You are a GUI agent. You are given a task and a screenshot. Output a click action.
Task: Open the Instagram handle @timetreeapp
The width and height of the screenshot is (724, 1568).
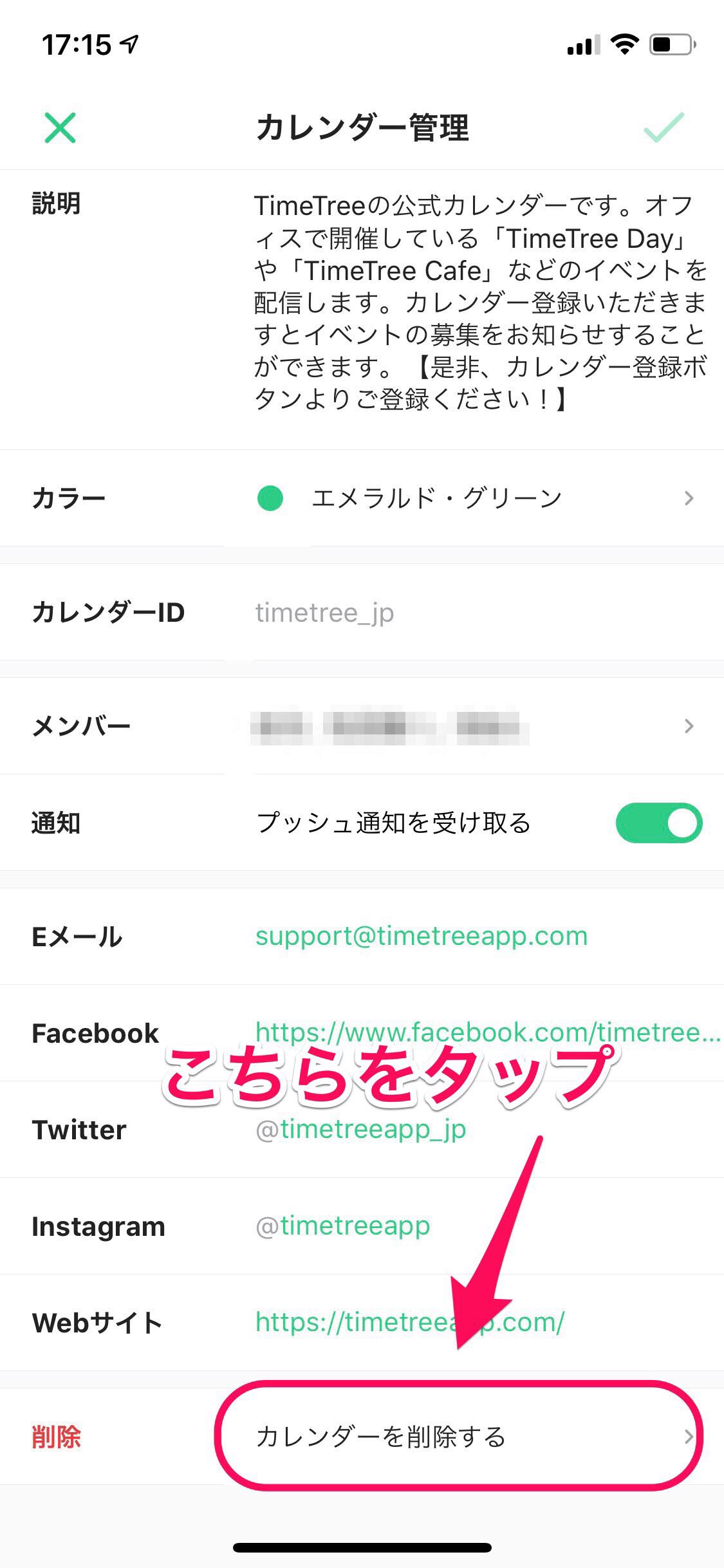click(342, 1226)
